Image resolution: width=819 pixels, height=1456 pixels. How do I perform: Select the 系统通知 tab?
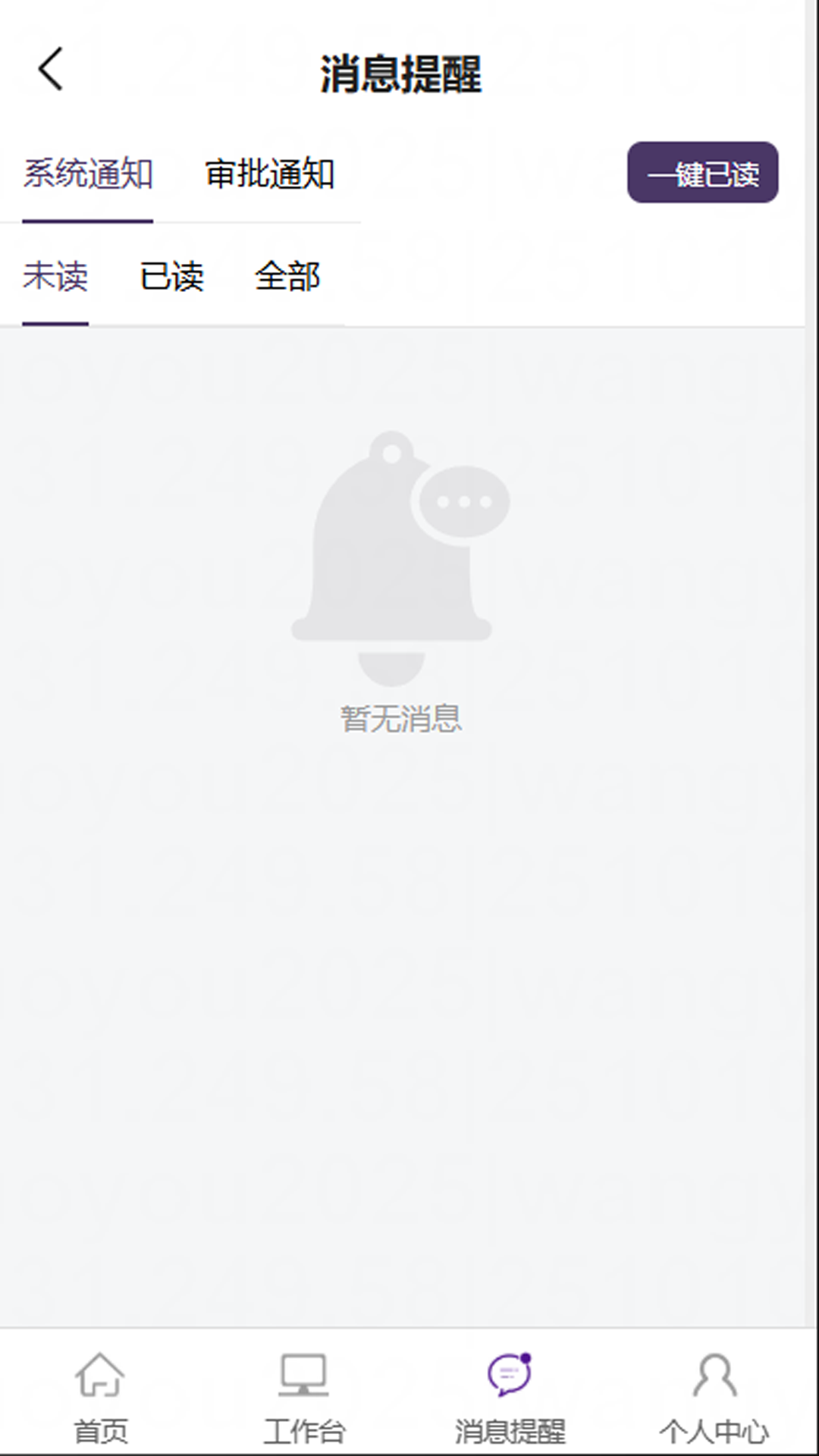[x=89, y=173]
